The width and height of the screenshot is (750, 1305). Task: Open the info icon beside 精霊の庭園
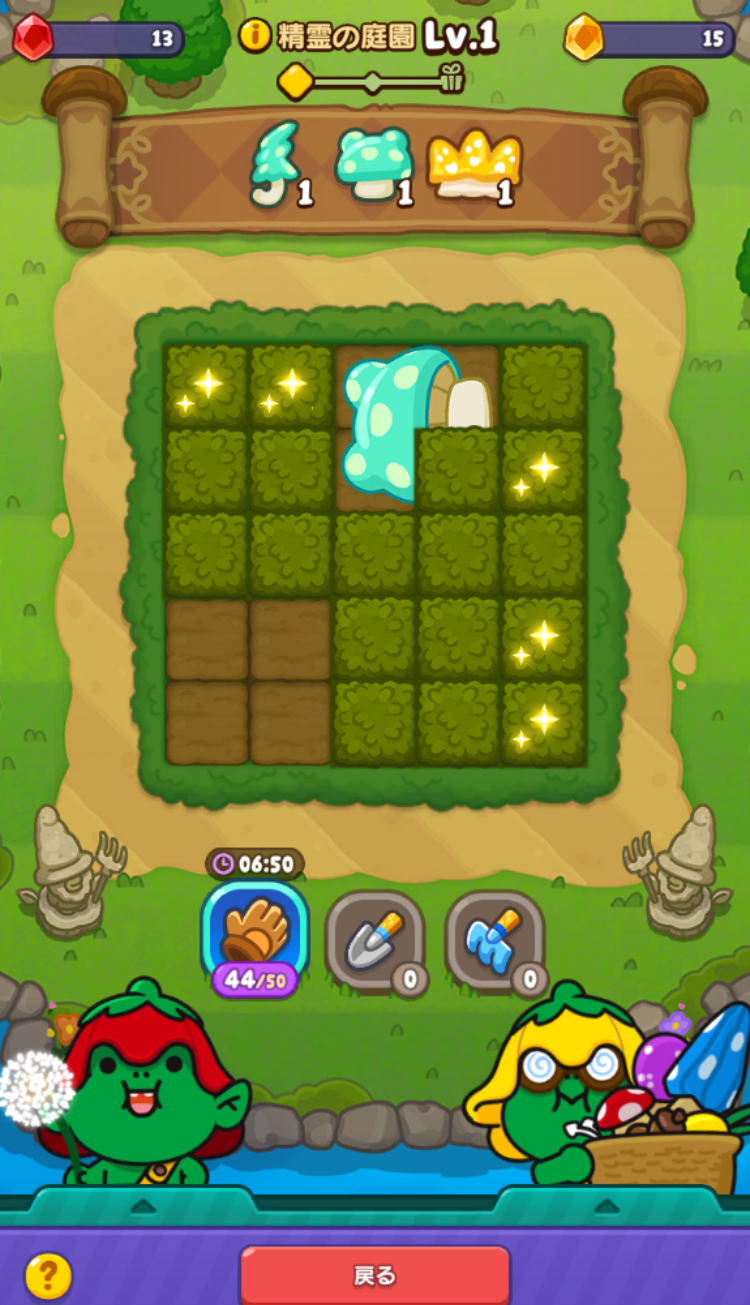click(255, 36)
